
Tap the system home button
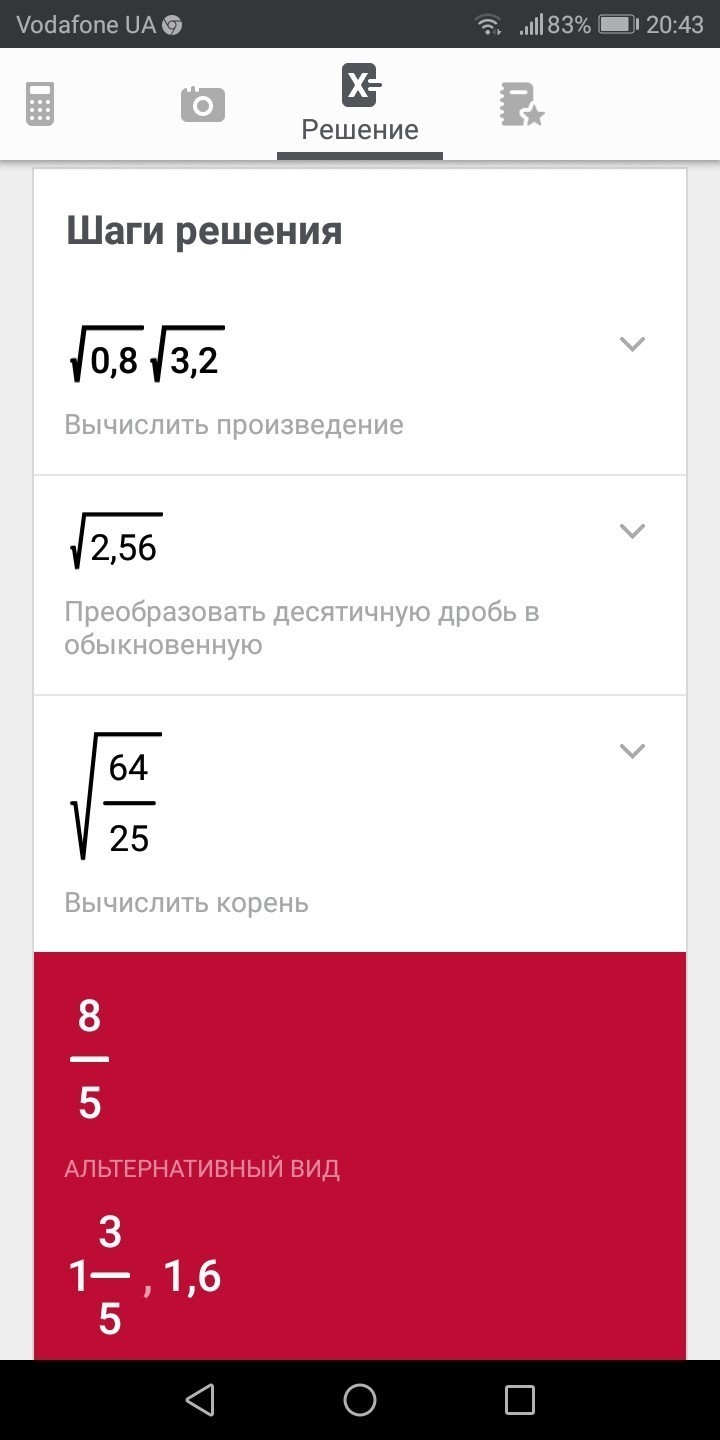point(360,1400)
